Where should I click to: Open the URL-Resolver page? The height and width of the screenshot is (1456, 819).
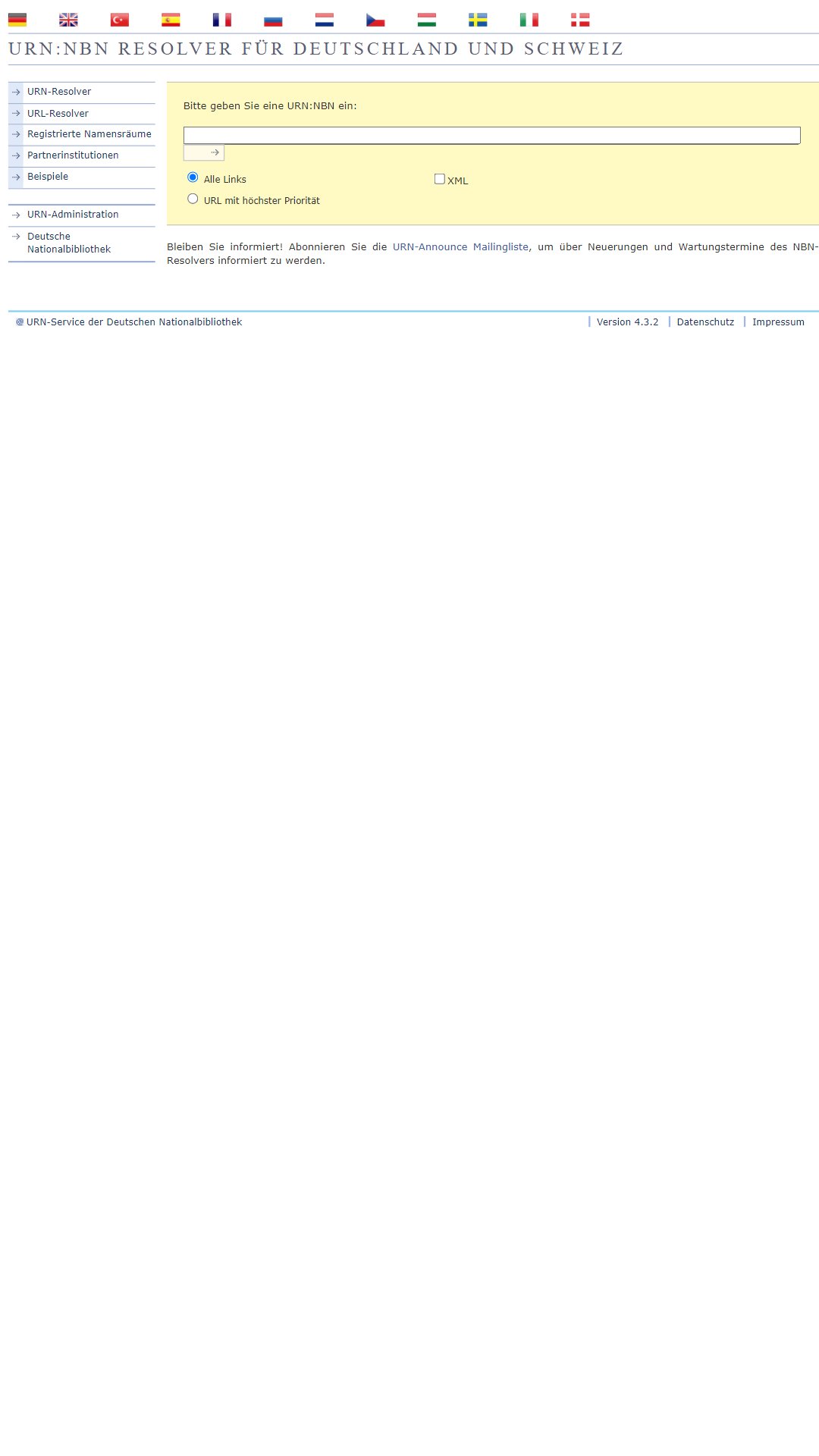(58, 114)
